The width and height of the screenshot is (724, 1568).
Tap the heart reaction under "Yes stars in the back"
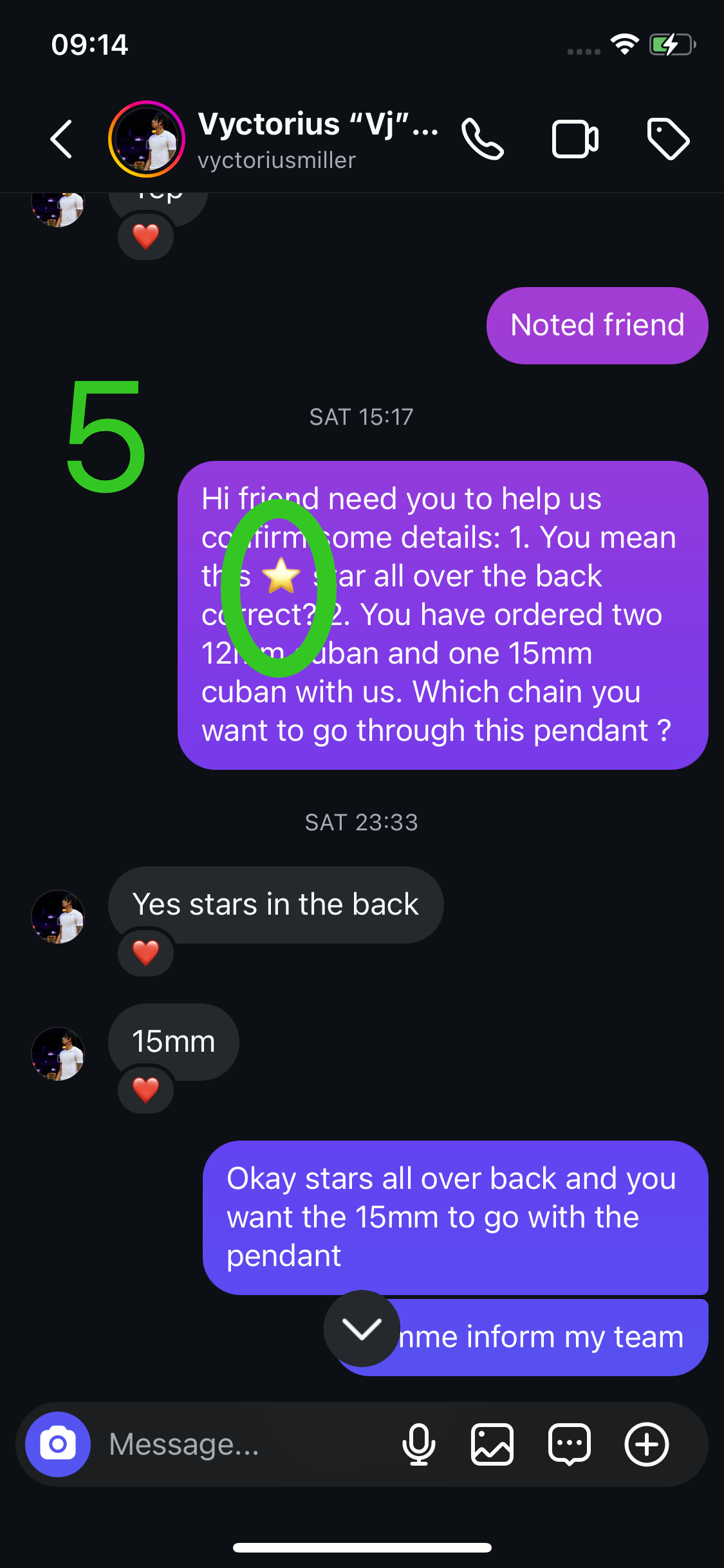coord(146,953)
